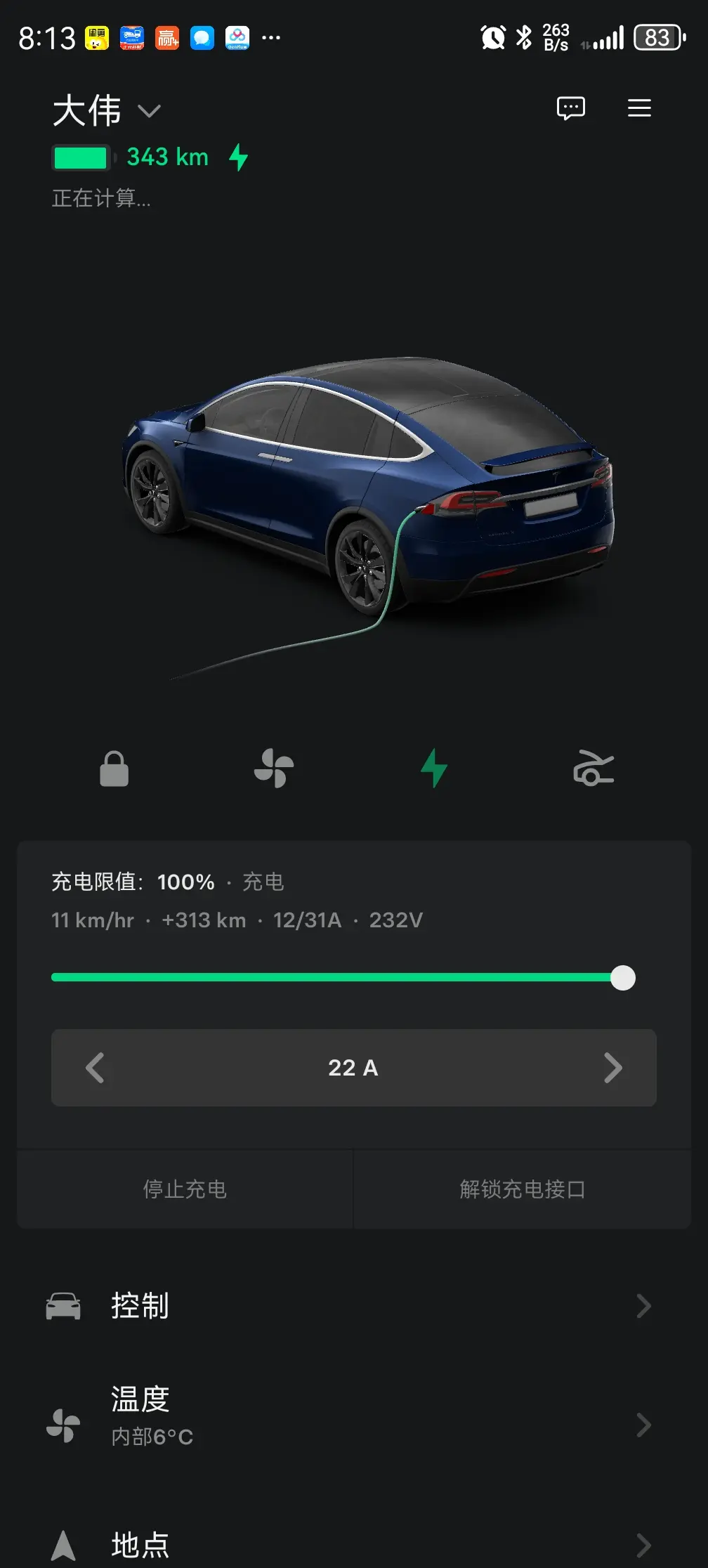708x1568 pixels.
Task: Tap the green charging bolt shortcut
Action: click(x=434, y=769)
